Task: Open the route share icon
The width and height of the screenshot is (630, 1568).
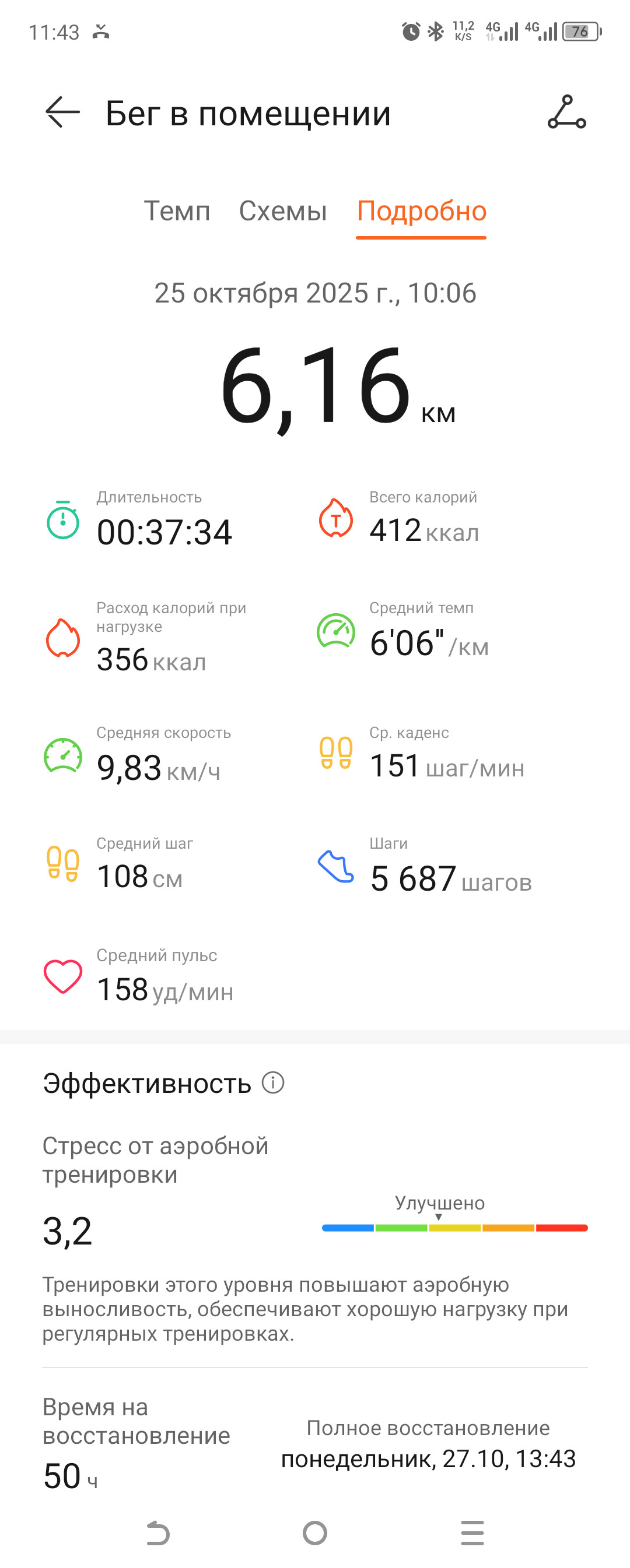Action: [566, 112]
